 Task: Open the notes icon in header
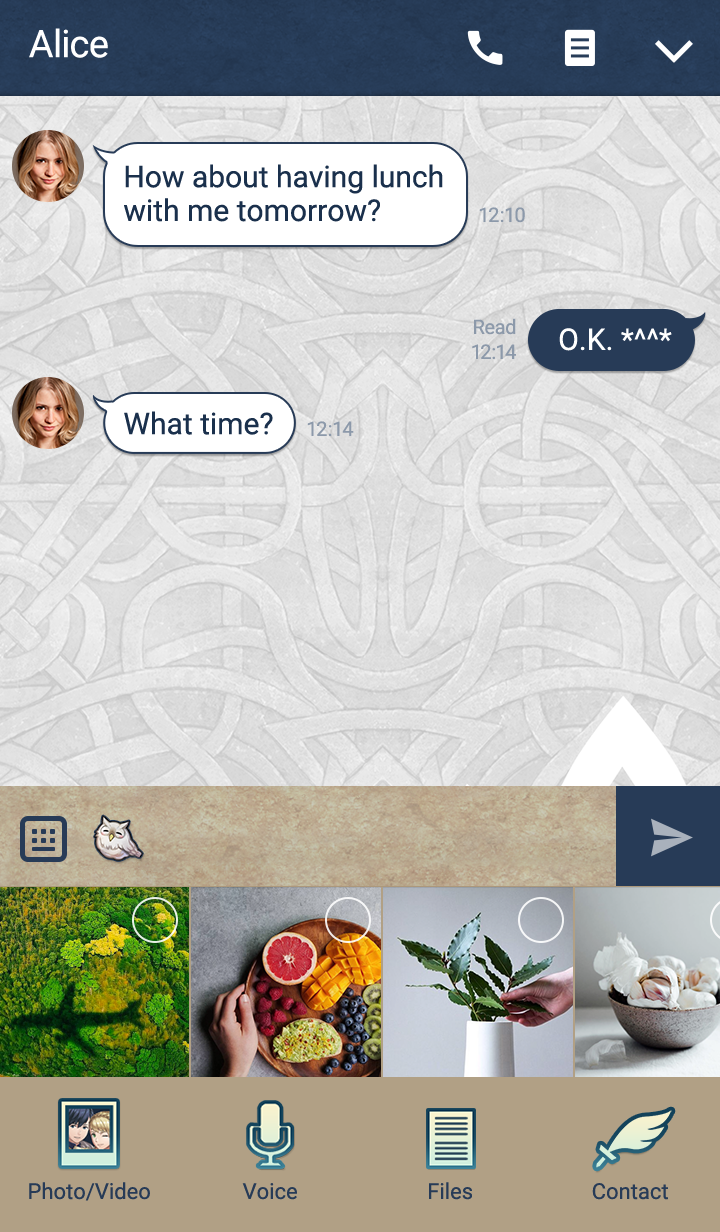(580, 48)
